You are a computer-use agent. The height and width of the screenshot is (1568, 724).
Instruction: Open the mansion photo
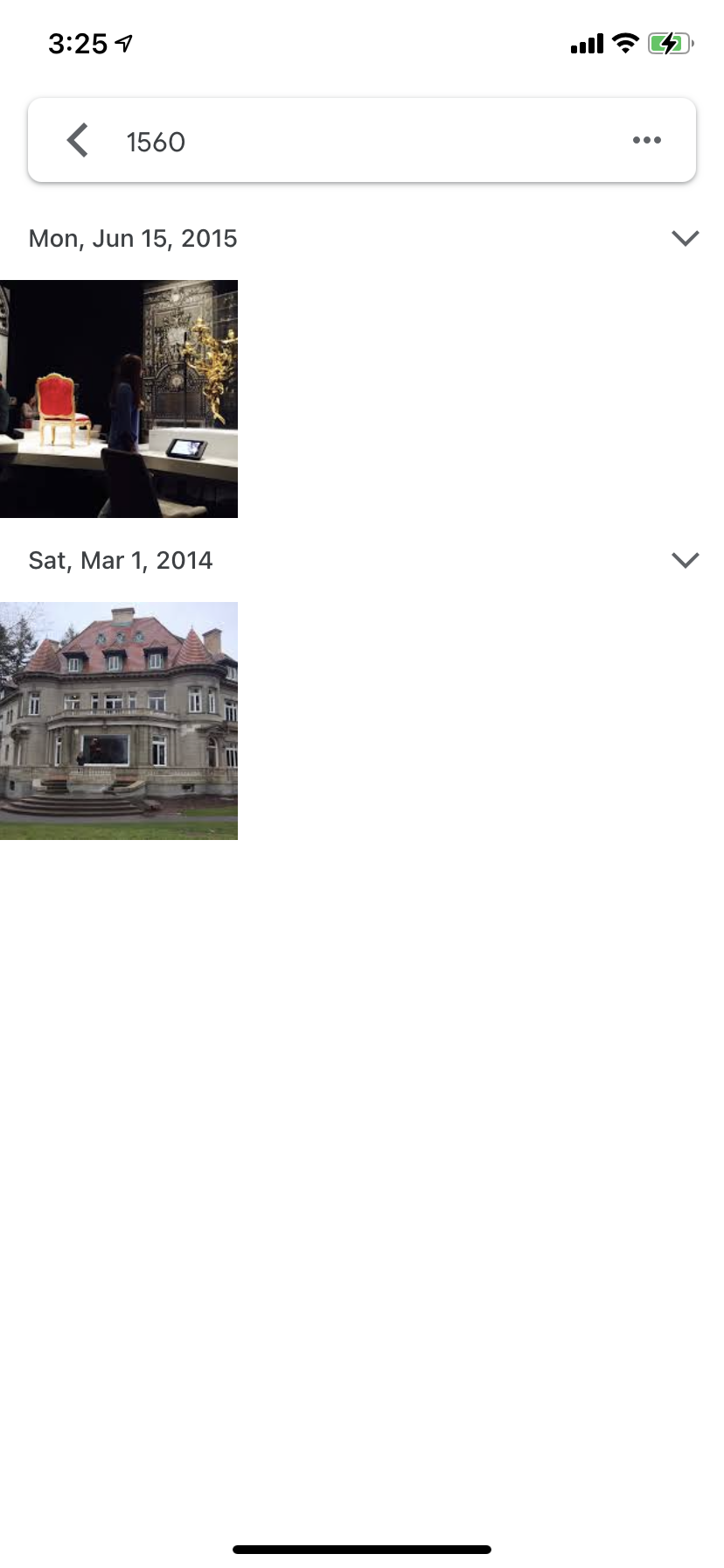[119, 721]
